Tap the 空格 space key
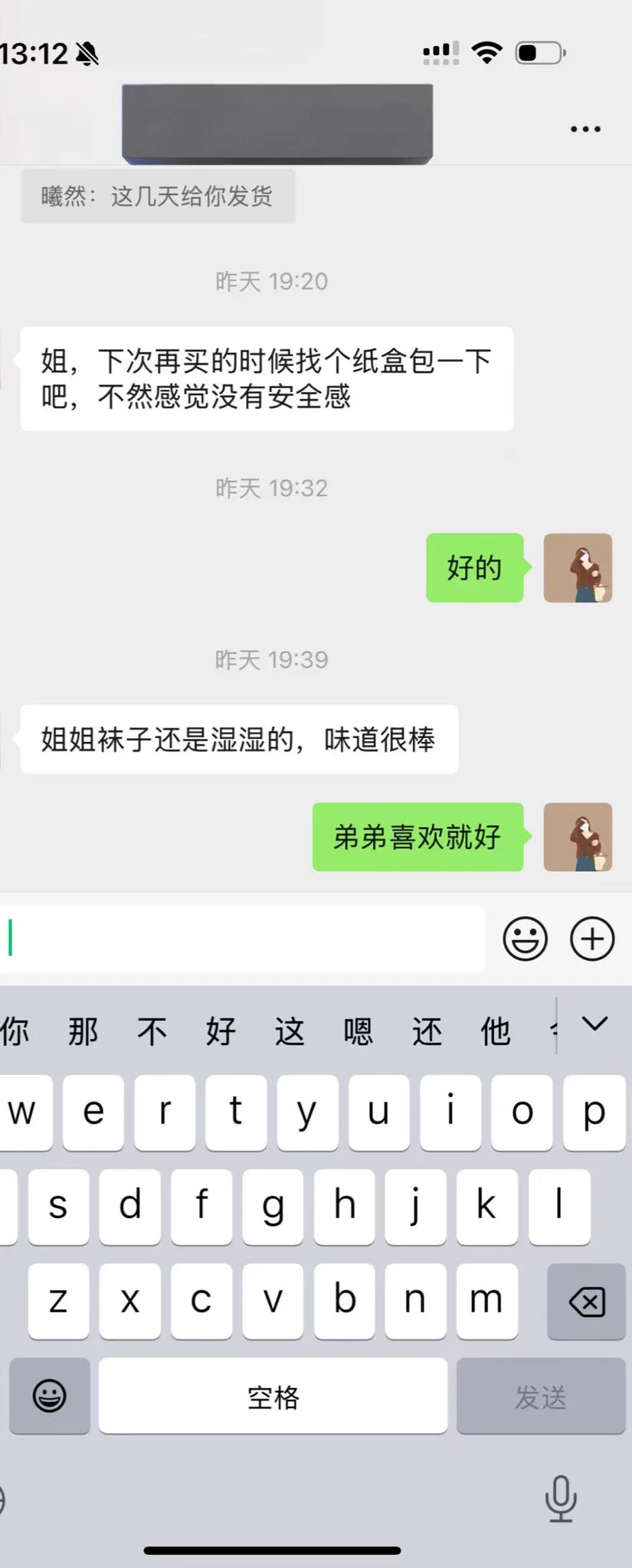Image resolution: width=632 pixels, height=1568 pixels. (x=273, y=1396)
